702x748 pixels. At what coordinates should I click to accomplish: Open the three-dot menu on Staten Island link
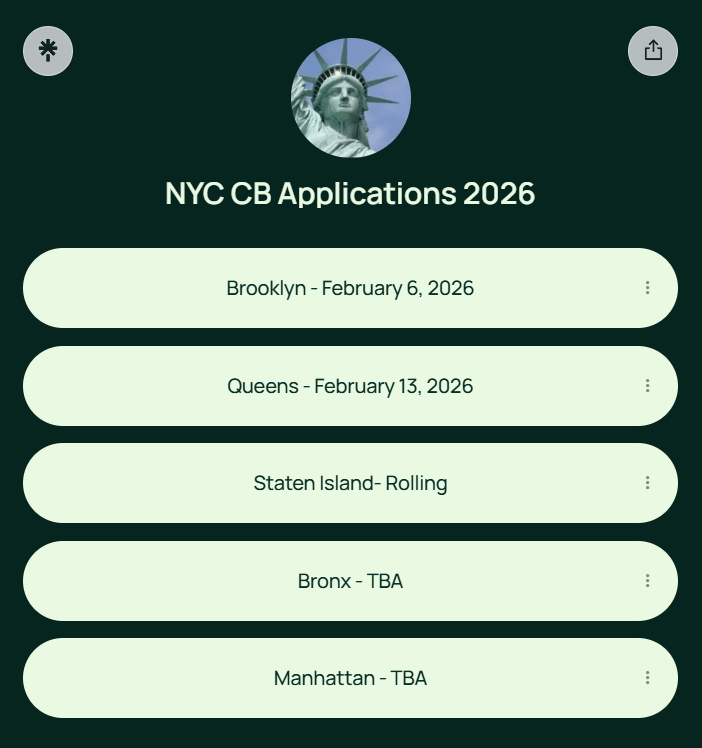click(647, 483)
